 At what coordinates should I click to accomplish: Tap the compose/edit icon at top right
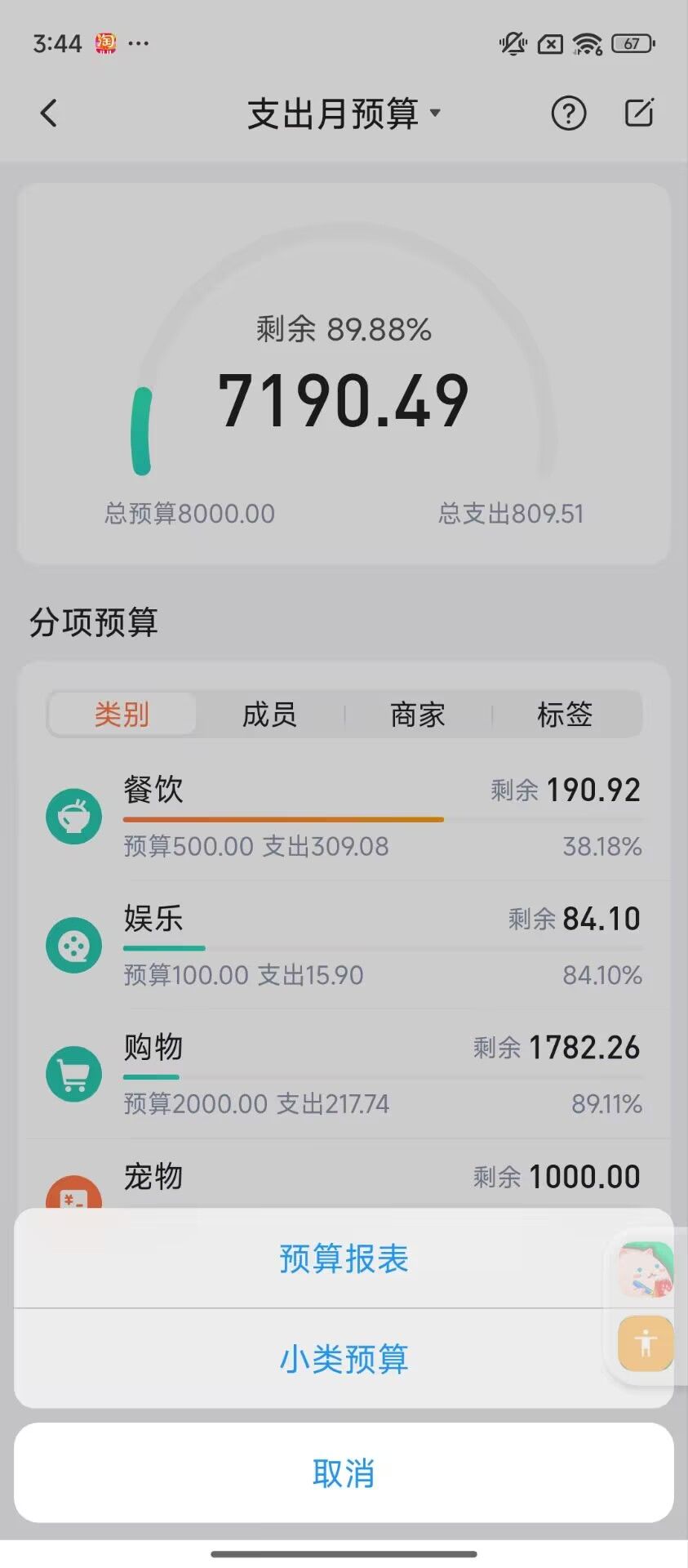click(640, 114)
